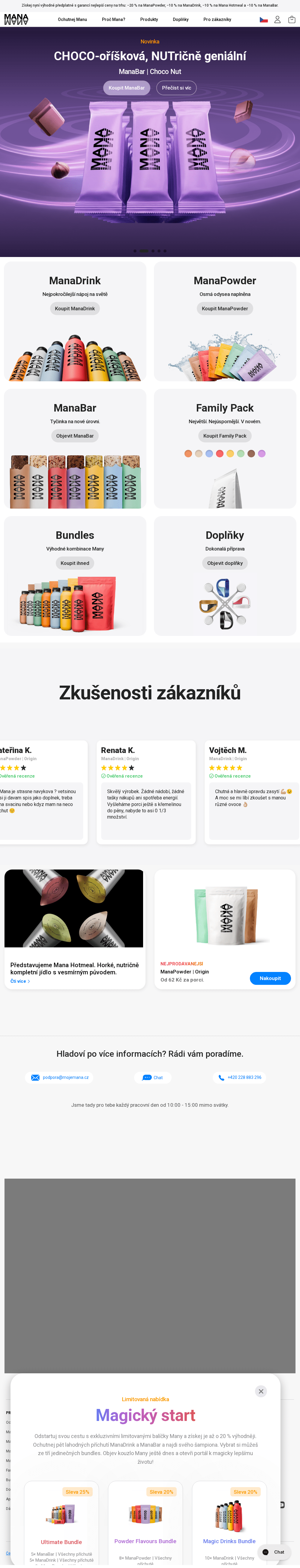300x1568 pixels.
Task: Tap Přečíst si víc button
Action: [x=176, y=88]
